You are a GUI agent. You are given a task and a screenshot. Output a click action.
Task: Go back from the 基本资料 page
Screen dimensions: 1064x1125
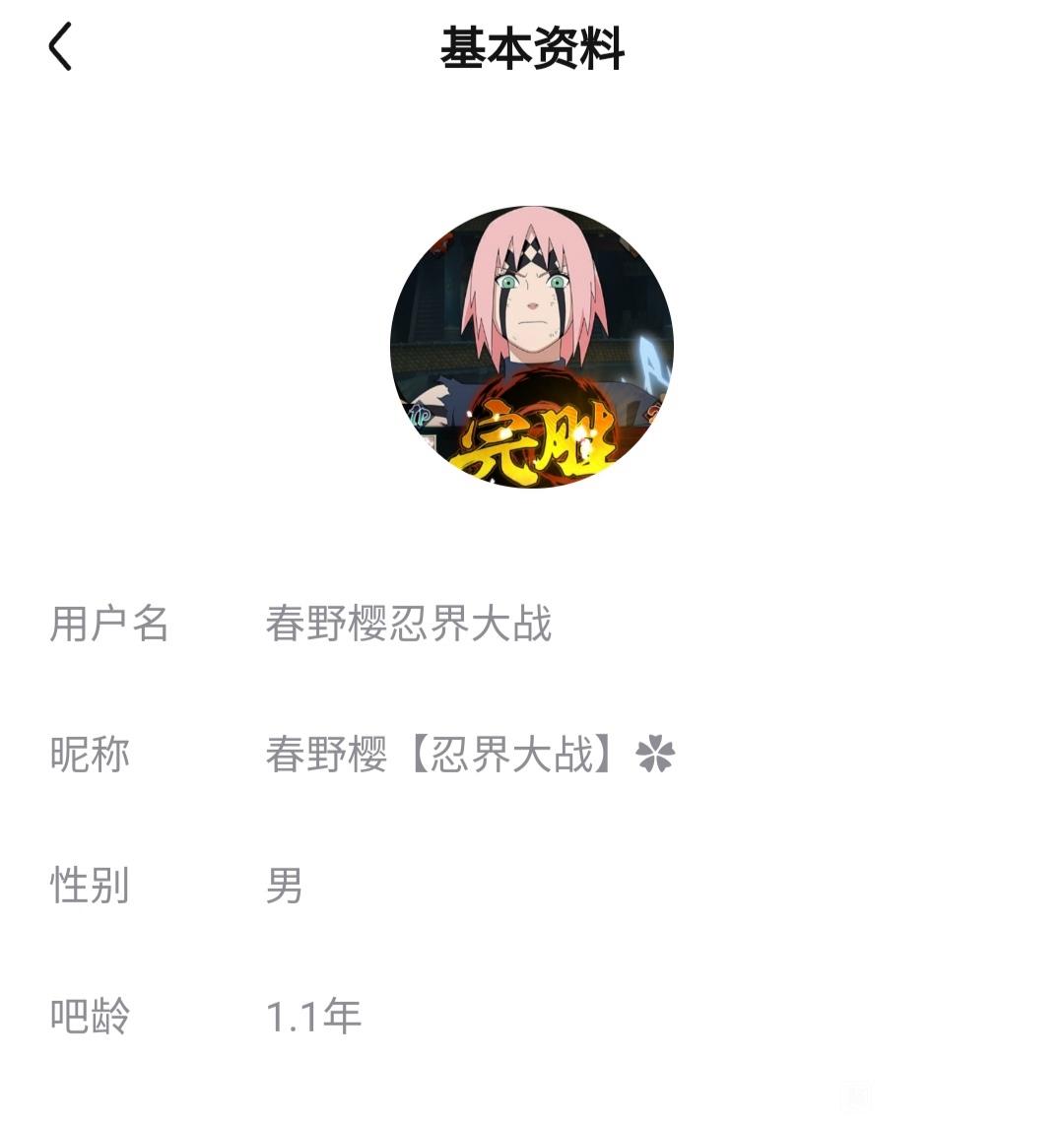61,47
